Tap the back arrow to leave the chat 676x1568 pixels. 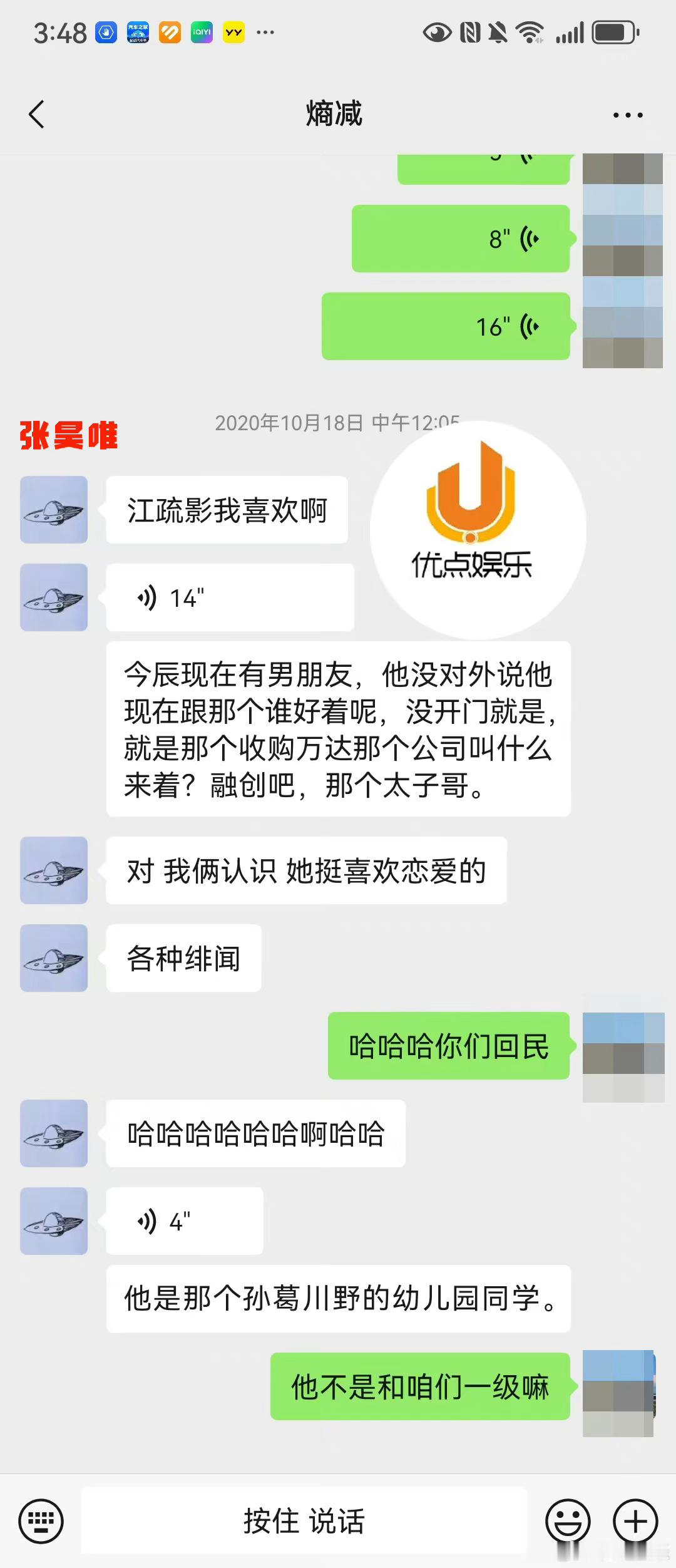pyautogui.click(x=36, y=115)
